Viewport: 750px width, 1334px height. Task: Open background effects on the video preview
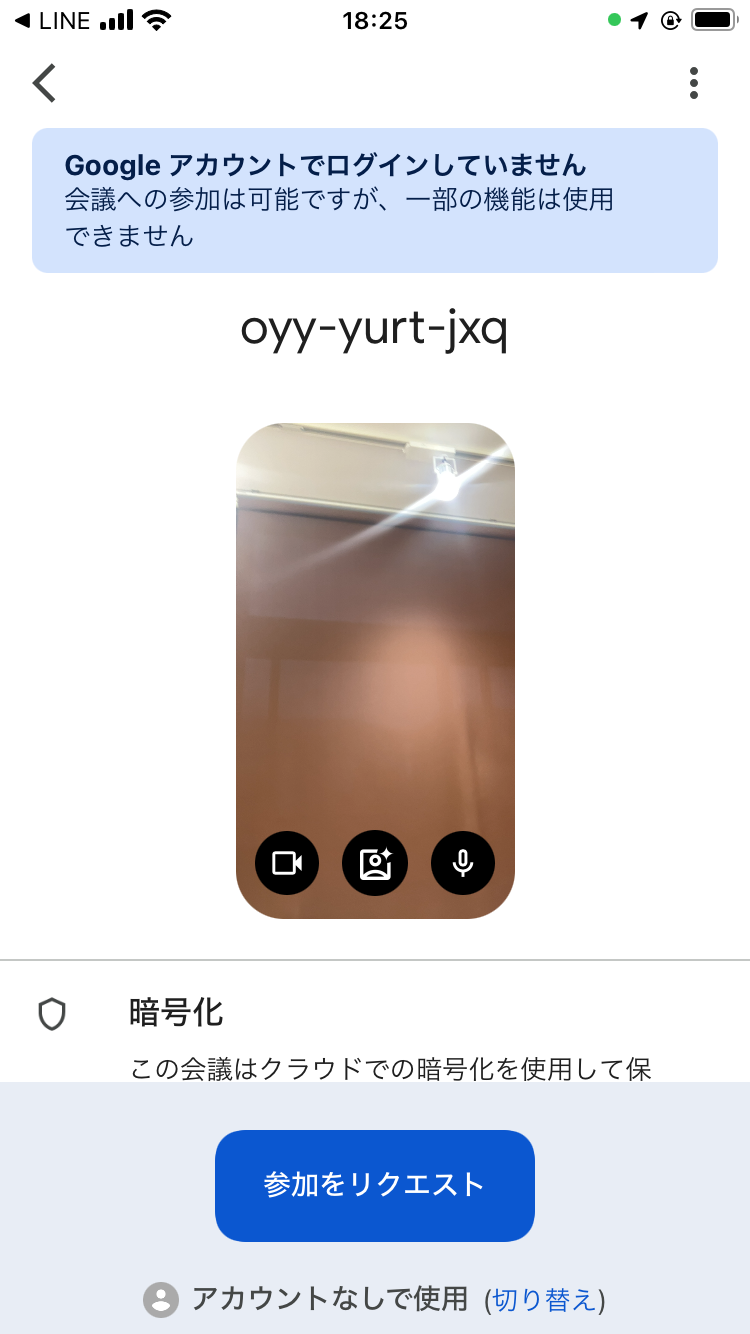coord(375,863)
